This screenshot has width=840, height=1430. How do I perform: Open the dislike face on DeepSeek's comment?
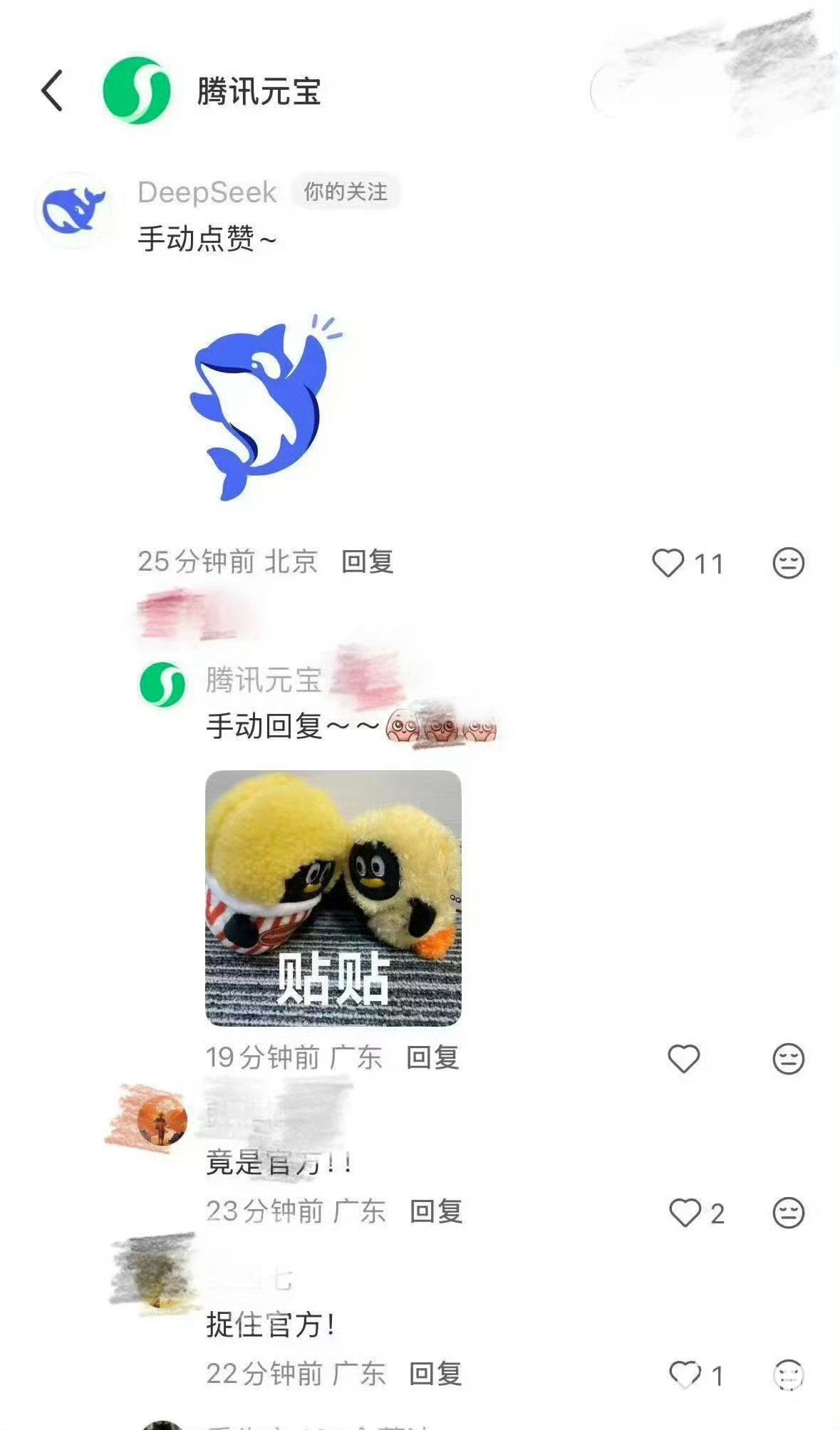coord(788,563)
